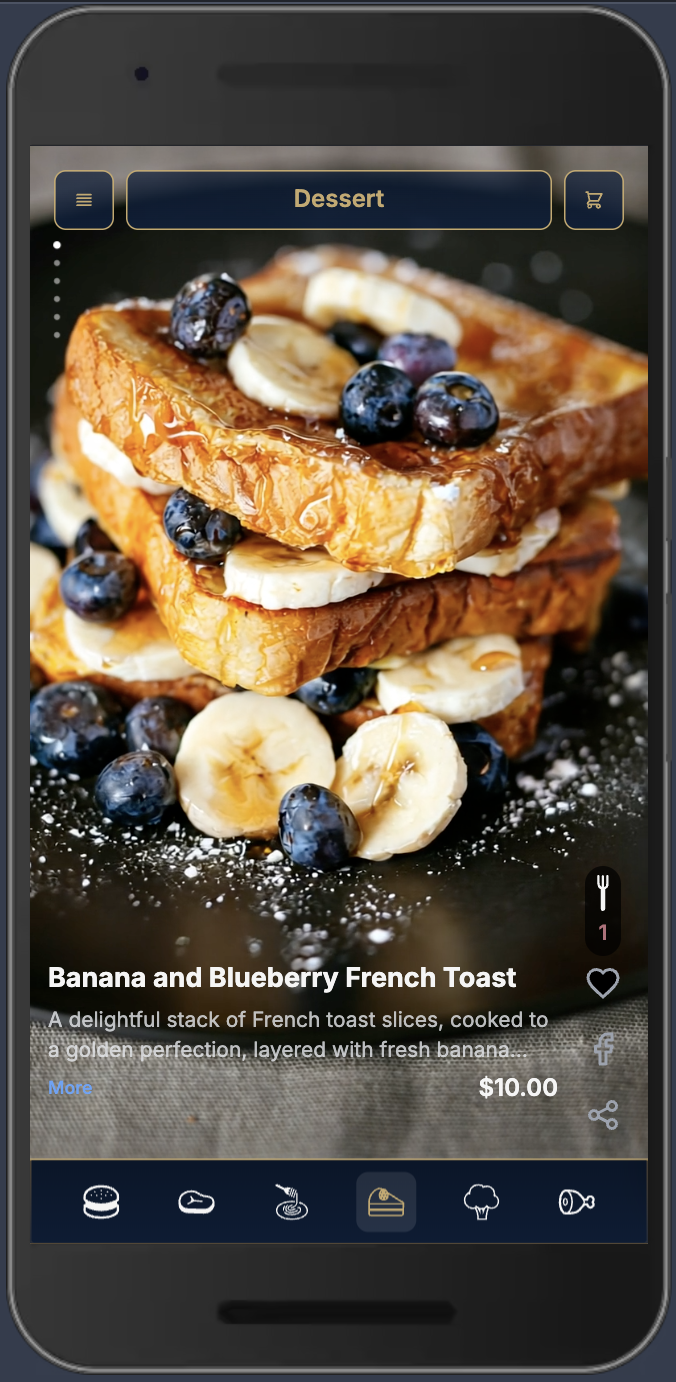The image size is (676, 1382).
Task: Switch to the ham meat category tab
Action: [576, 1202]
